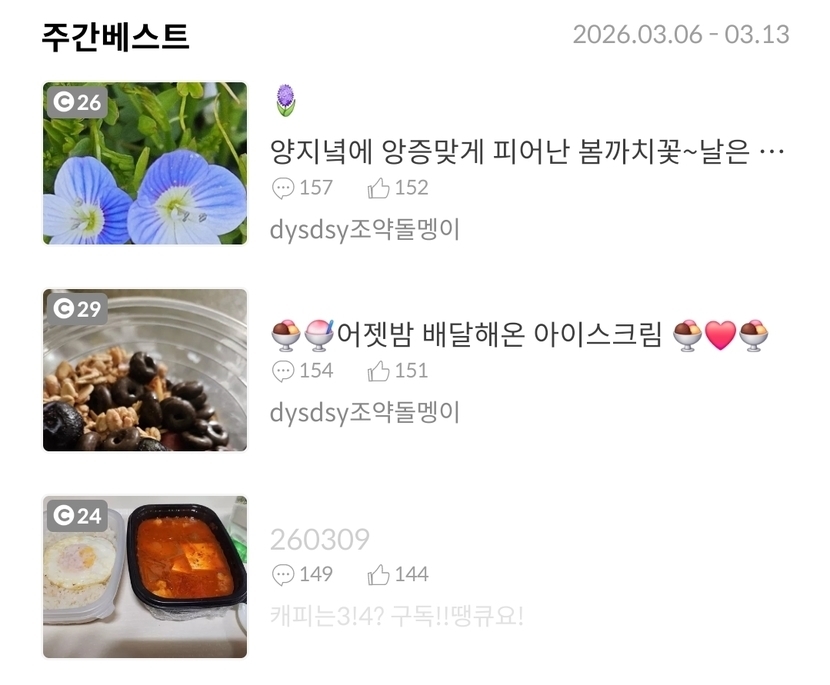The height and width of the screenshot is (685, 830).
Task: Open post '어젯밤 배달해온 아이스크림'
Action: (x=500, y=335)
